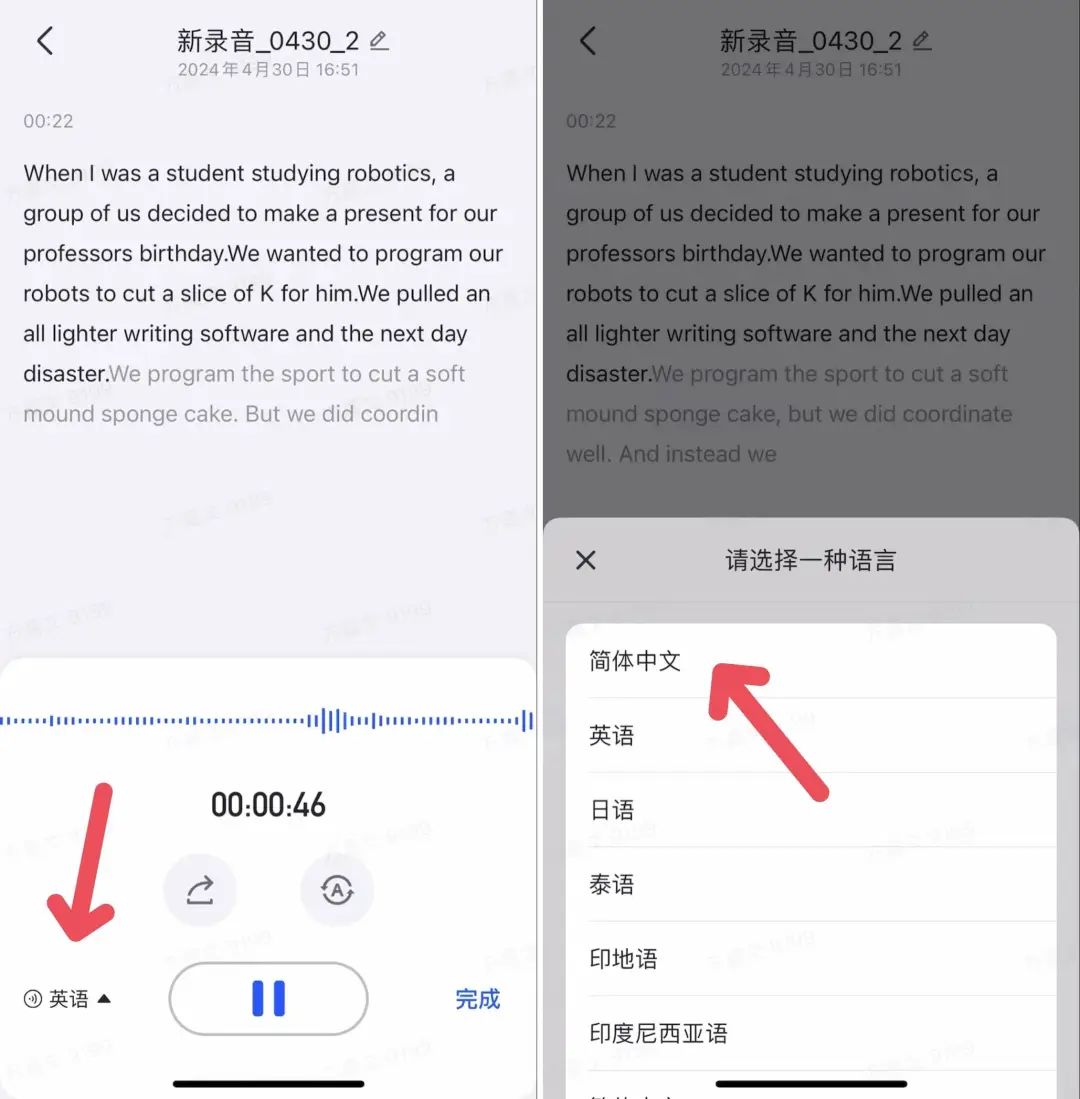This screenshot has width=1080, height=1099.
Task: Pick 泰语 as the transcription language
Action: coord(612,884)
